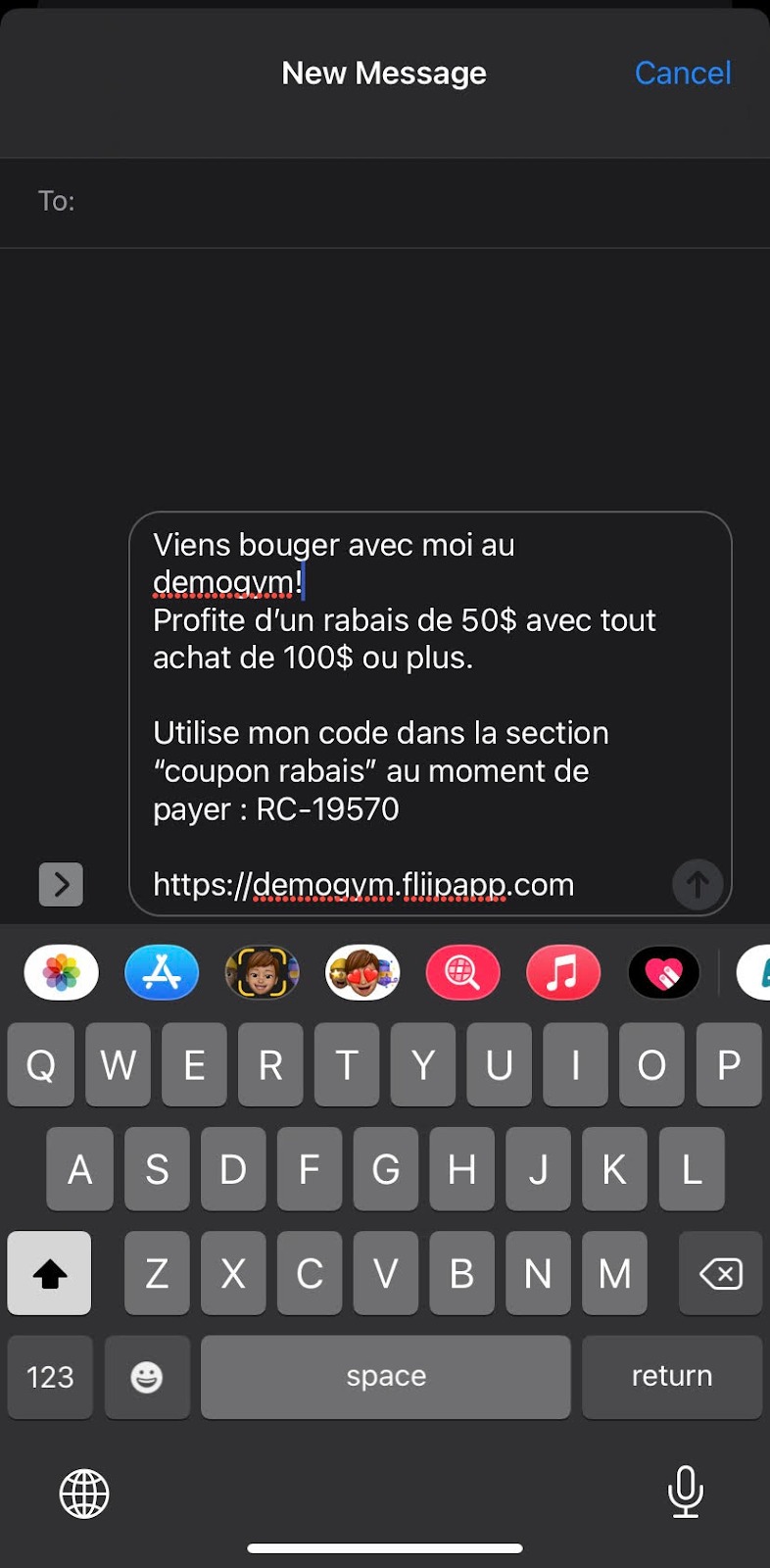Image resolution: width=770 pixels, height=1568 pixels.
Task: Cancel the new message
Action: pos(682,73)
